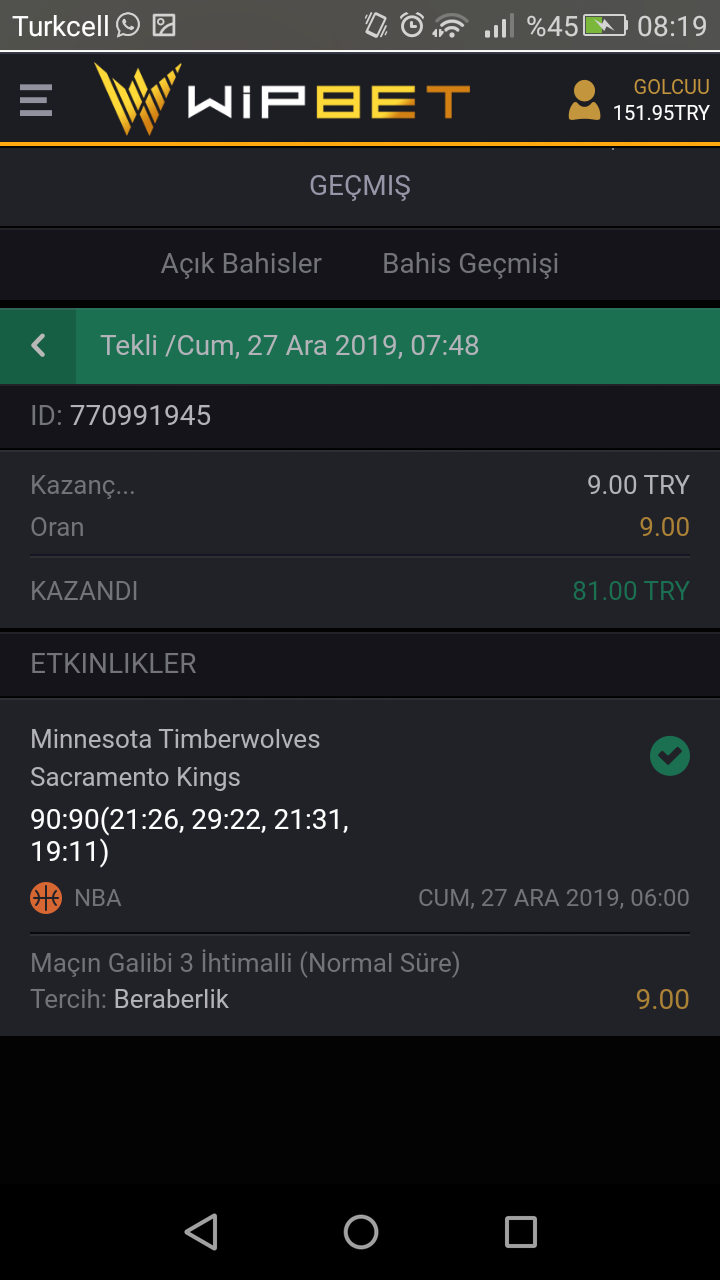Open the hamburger menu
The height and width of the screenshot is (1280, 720).
click(x=36, y=100)
